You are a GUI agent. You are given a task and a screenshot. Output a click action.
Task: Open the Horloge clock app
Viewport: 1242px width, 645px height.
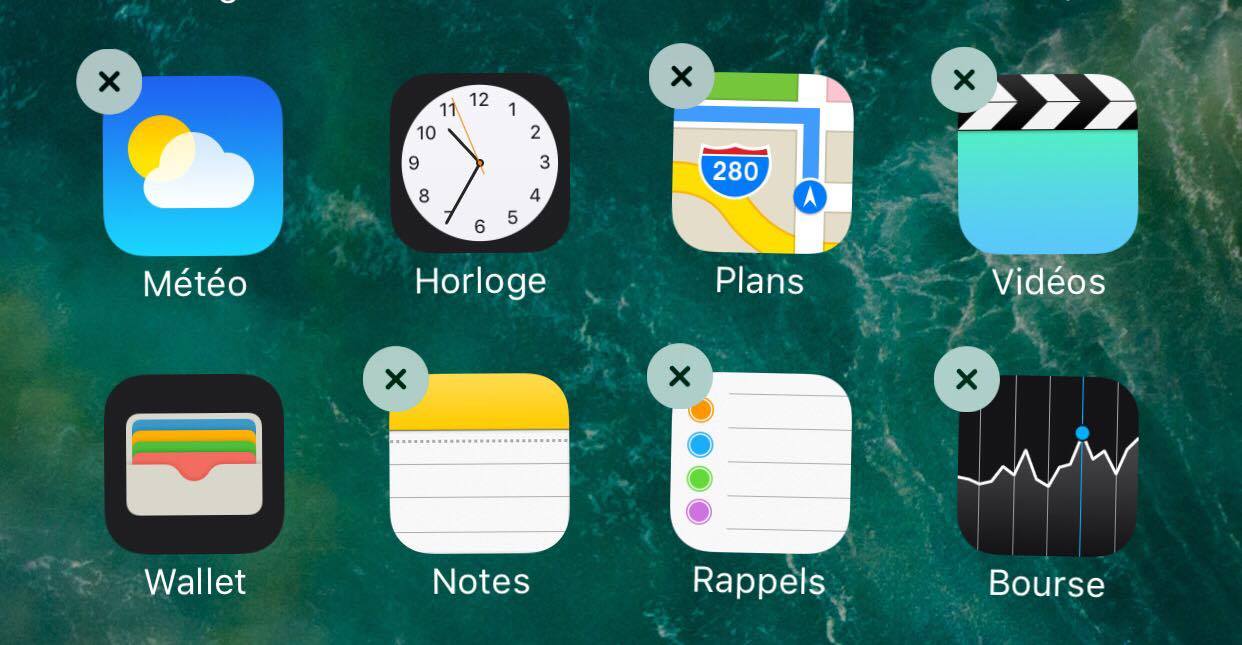coord(479,163)
